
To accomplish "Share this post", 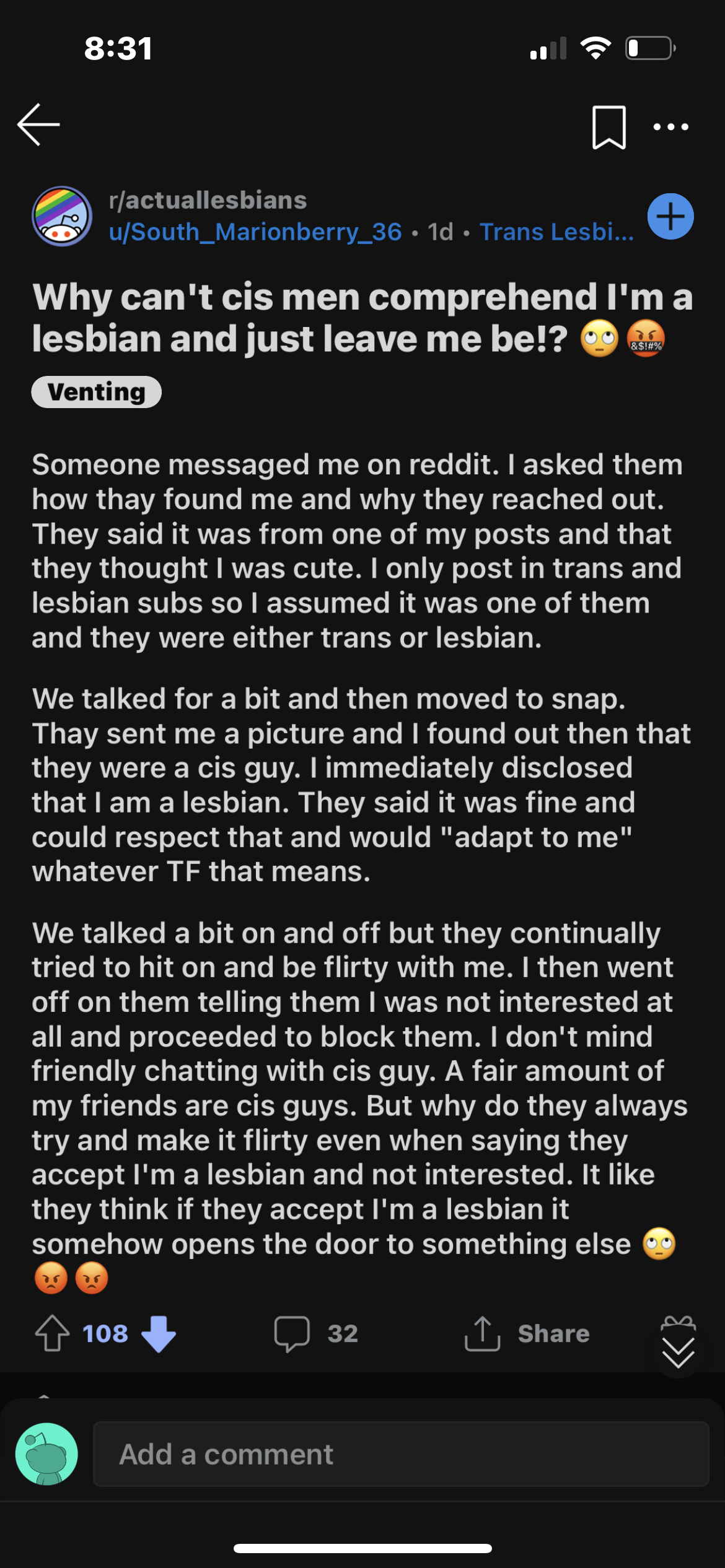I will tap(527, 1333).
